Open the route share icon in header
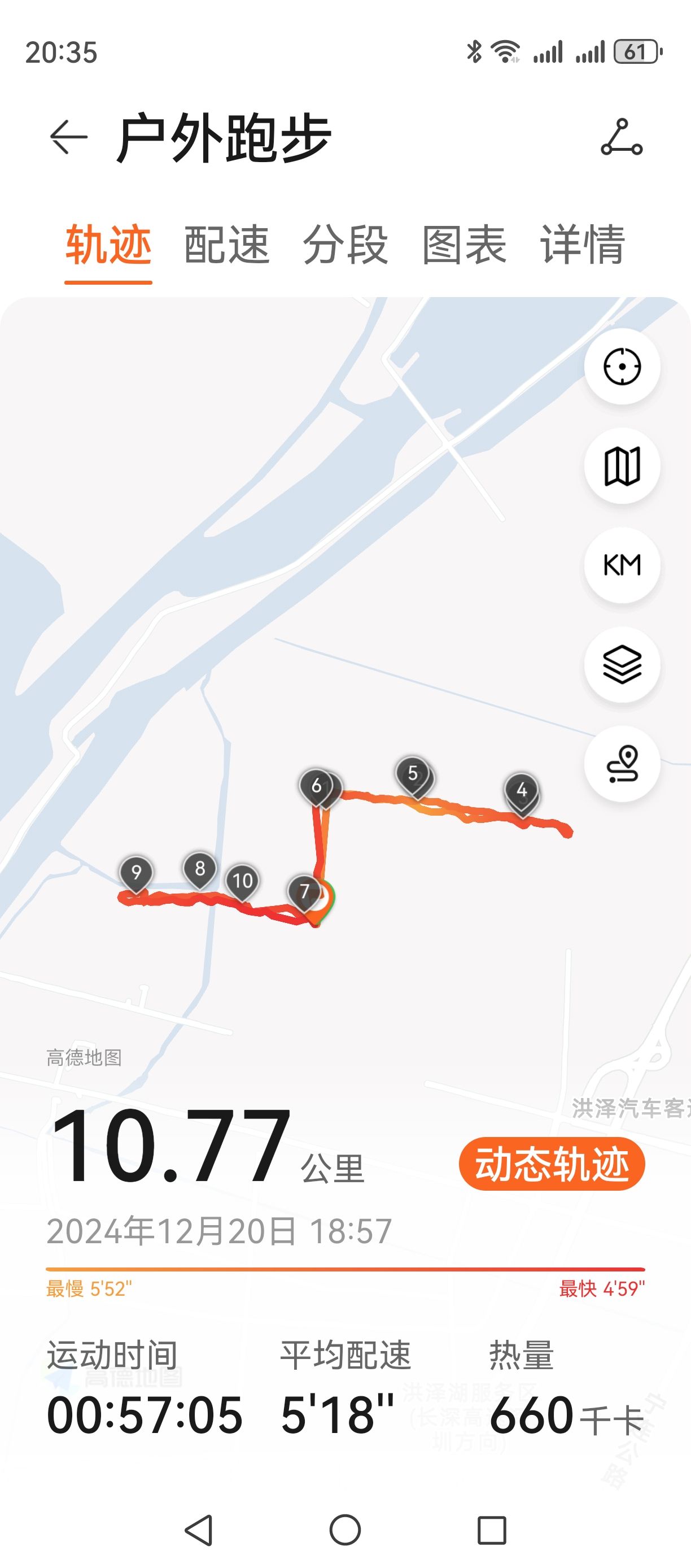 [622, 137]
